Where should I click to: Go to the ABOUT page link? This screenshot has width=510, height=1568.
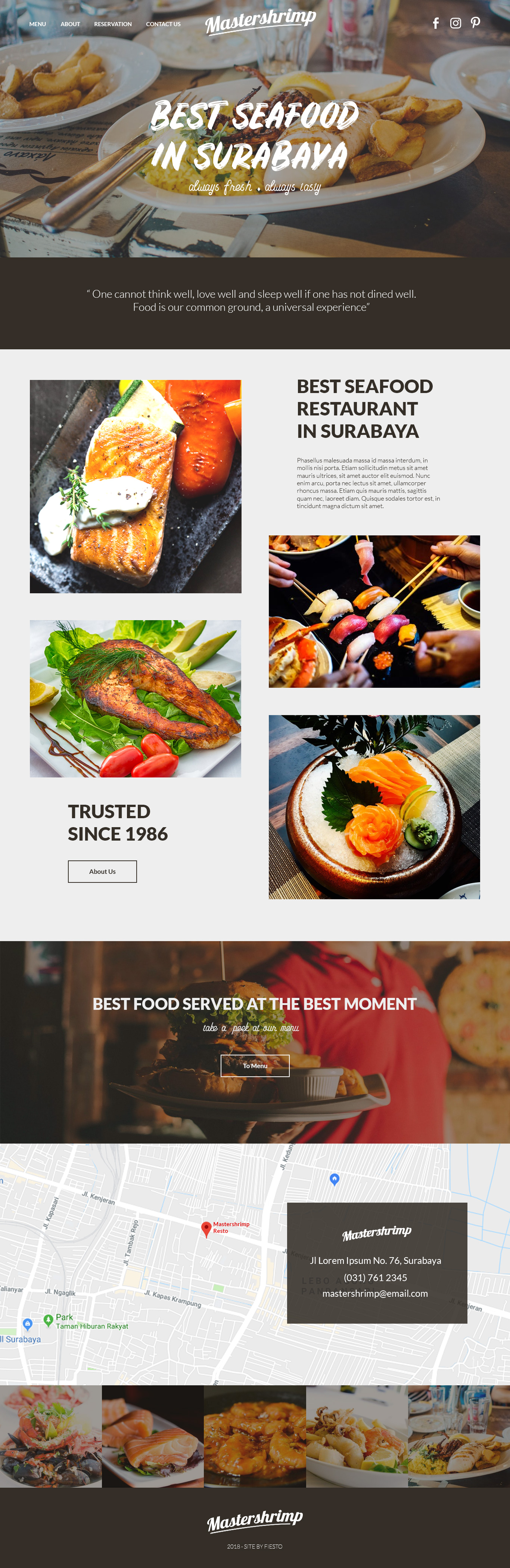[70, 24]
